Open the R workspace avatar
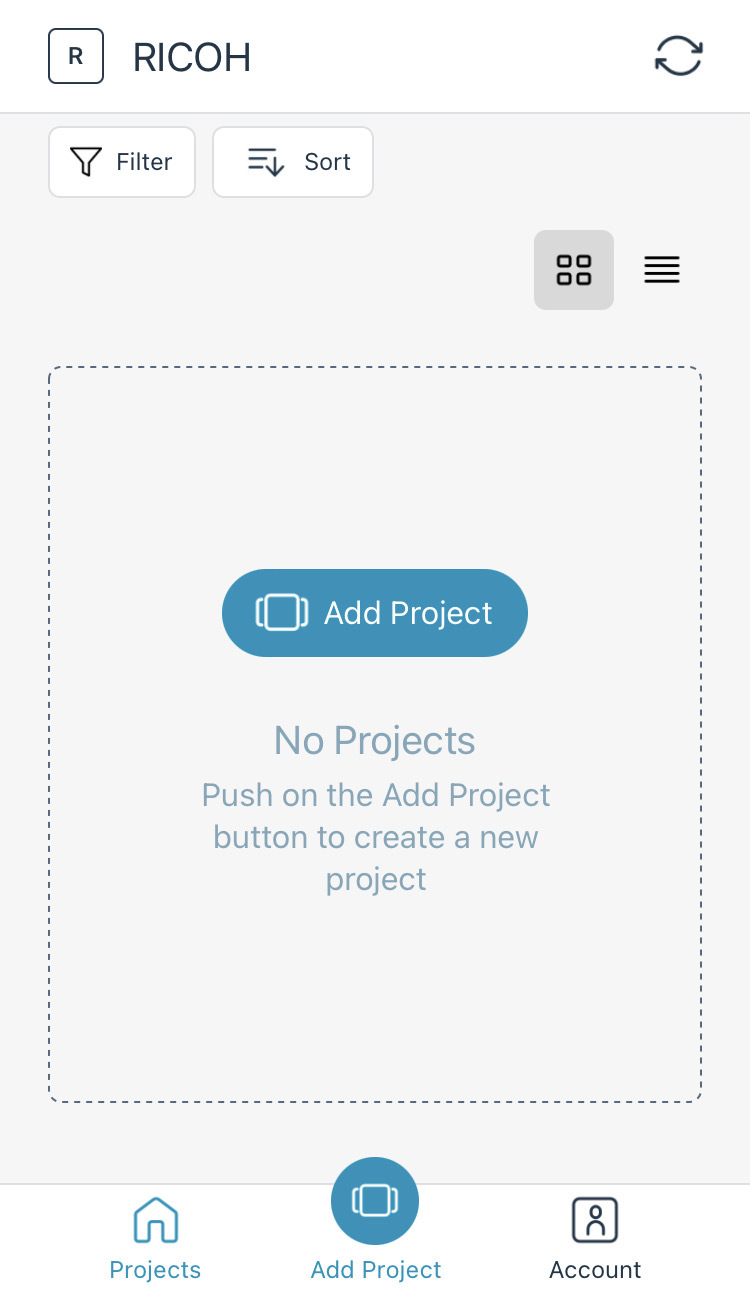This screenshot has height=1294, width=750. point(76,56)
